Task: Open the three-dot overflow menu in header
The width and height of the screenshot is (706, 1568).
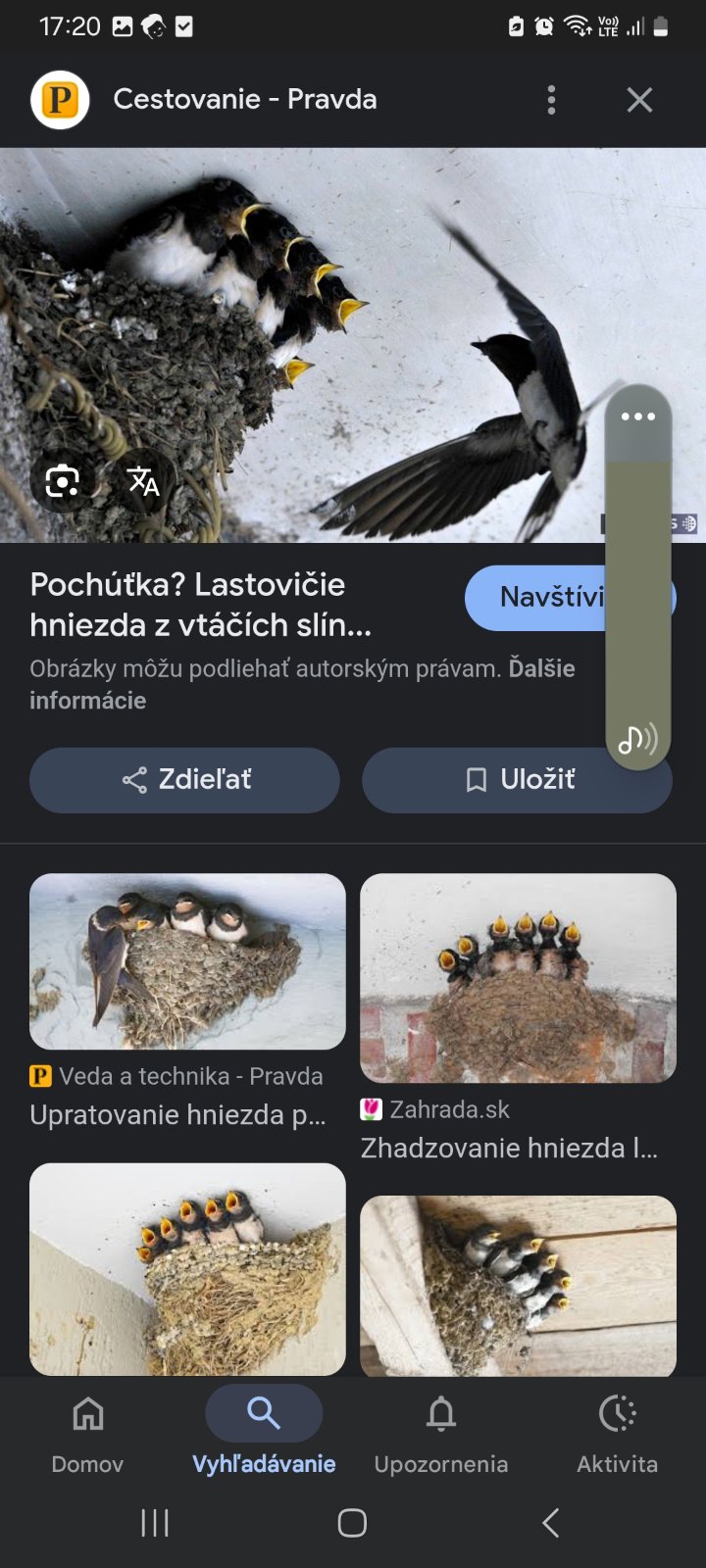Action: [551, 100]
